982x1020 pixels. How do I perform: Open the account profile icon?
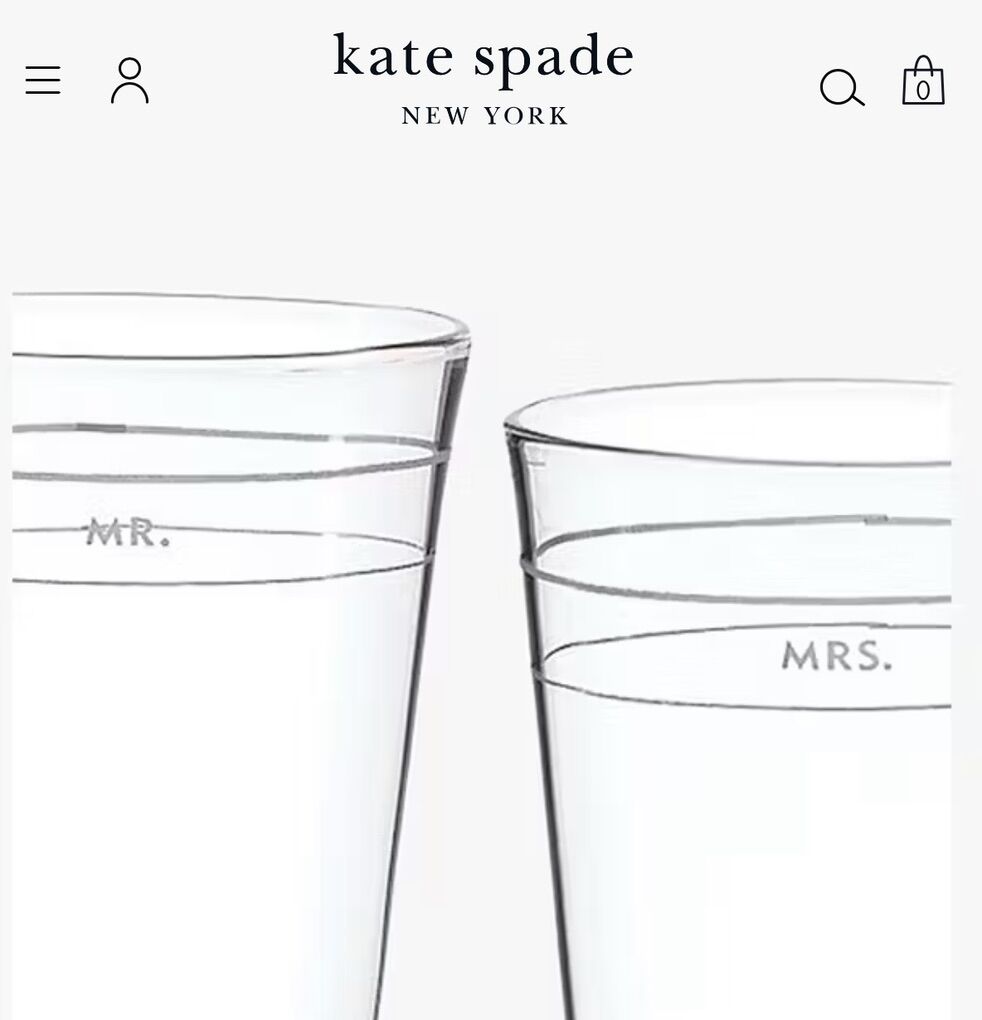(x=130, y=81)
